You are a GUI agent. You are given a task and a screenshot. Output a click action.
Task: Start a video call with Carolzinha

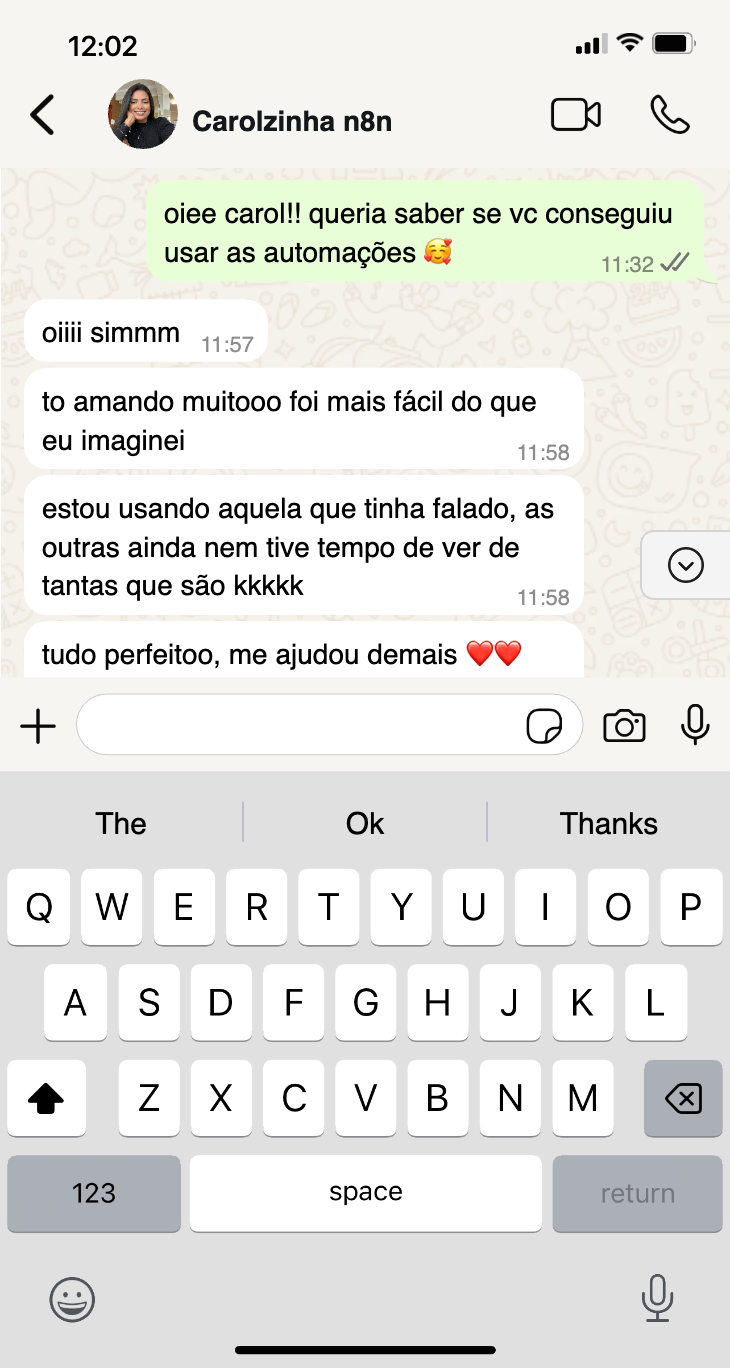click(576, 115)
